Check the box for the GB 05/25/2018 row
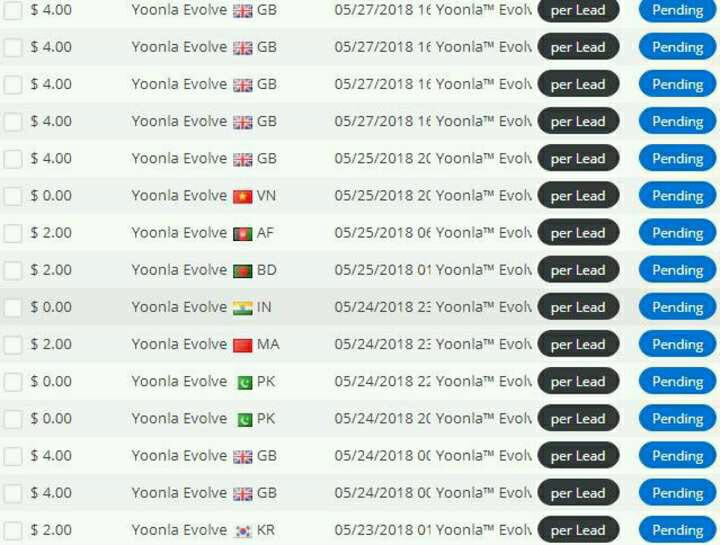The height and width of the screenshot is (545, 720). (x=13, y=159)
